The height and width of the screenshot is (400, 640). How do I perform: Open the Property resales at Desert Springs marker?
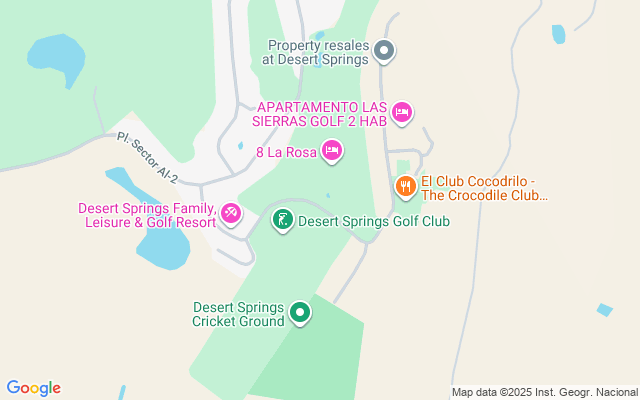tap(386, 51)
